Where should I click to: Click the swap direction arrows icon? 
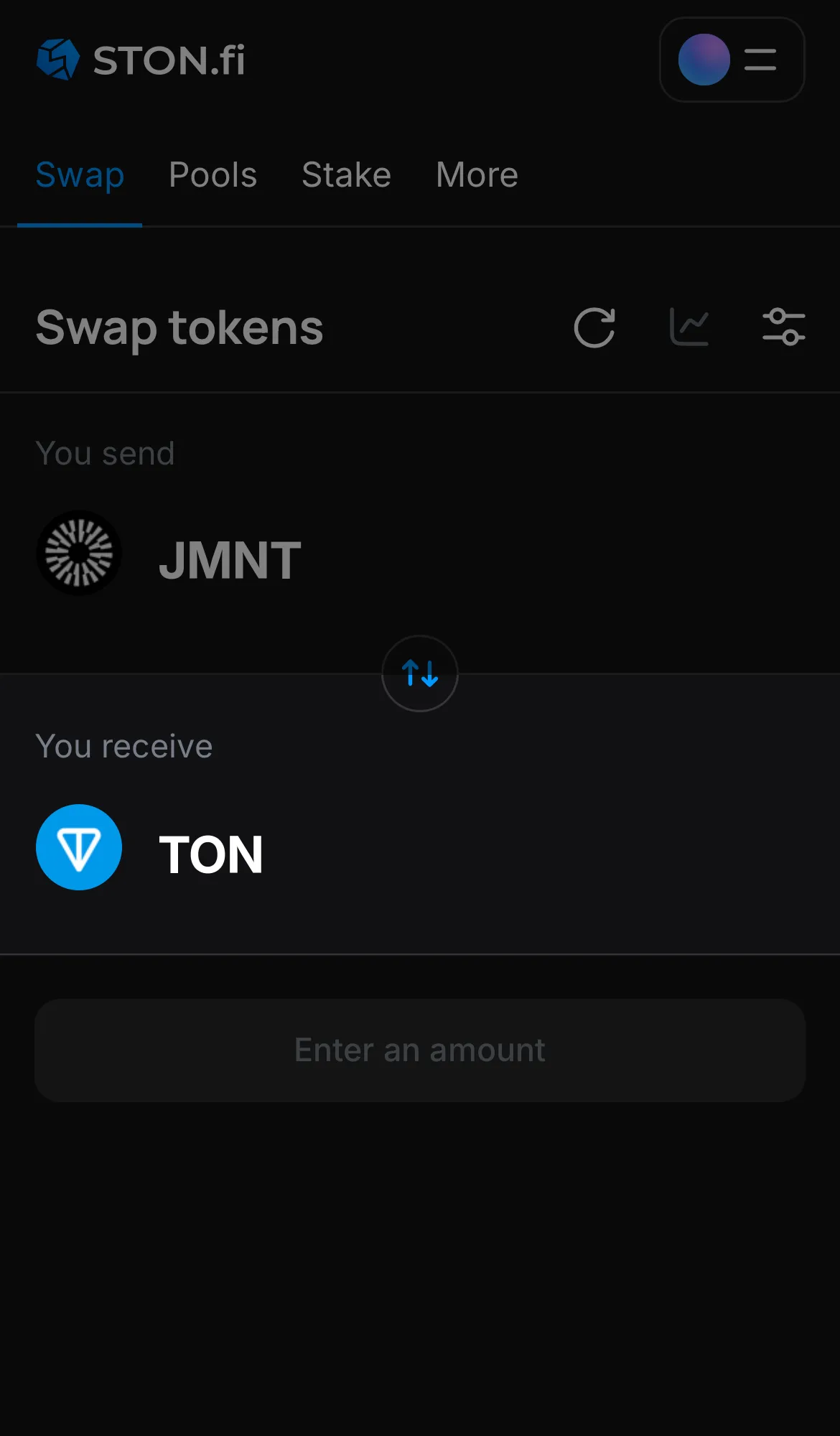pos(419,673)
